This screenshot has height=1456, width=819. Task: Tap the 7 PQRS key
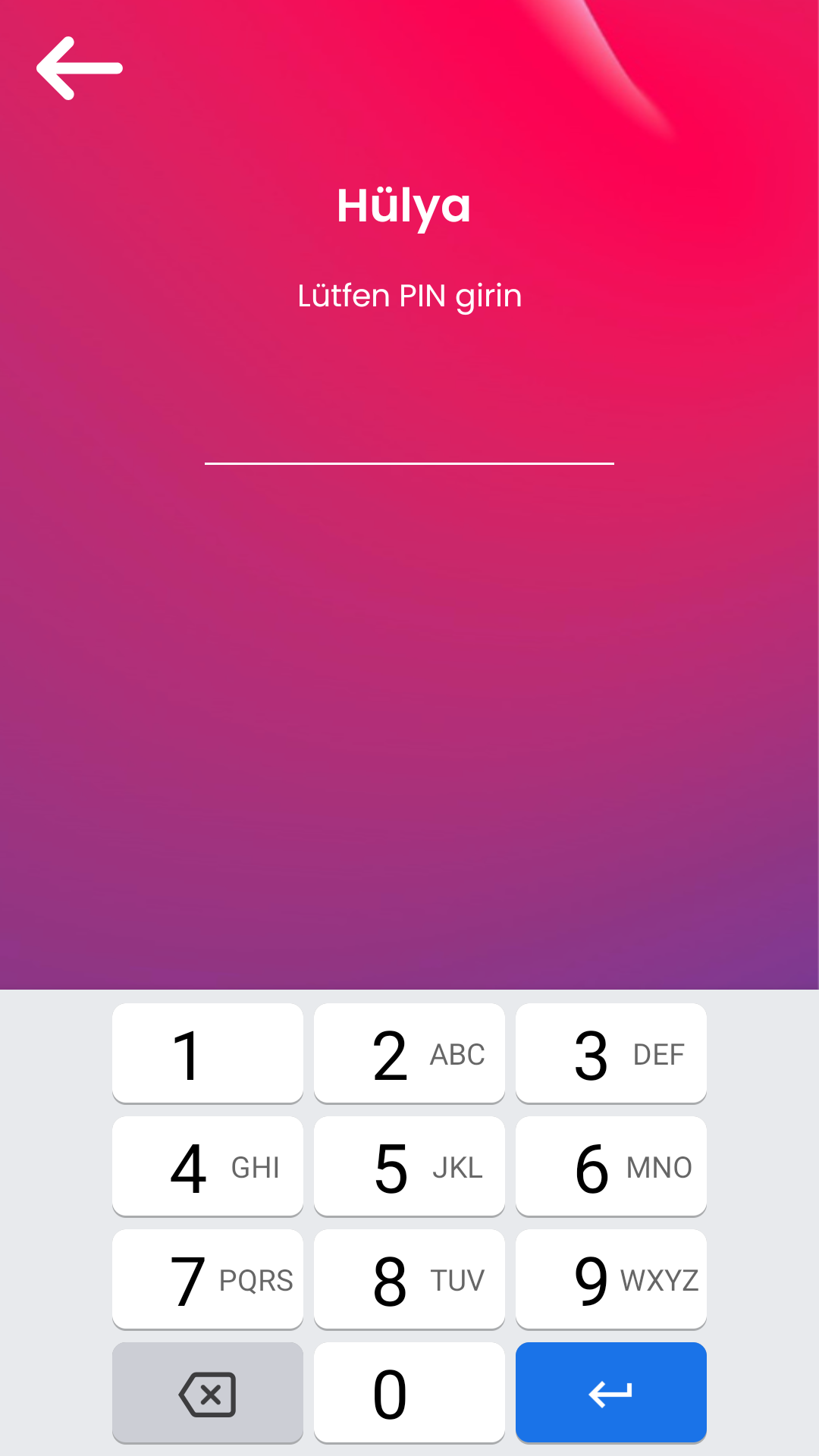point(208,1279)
